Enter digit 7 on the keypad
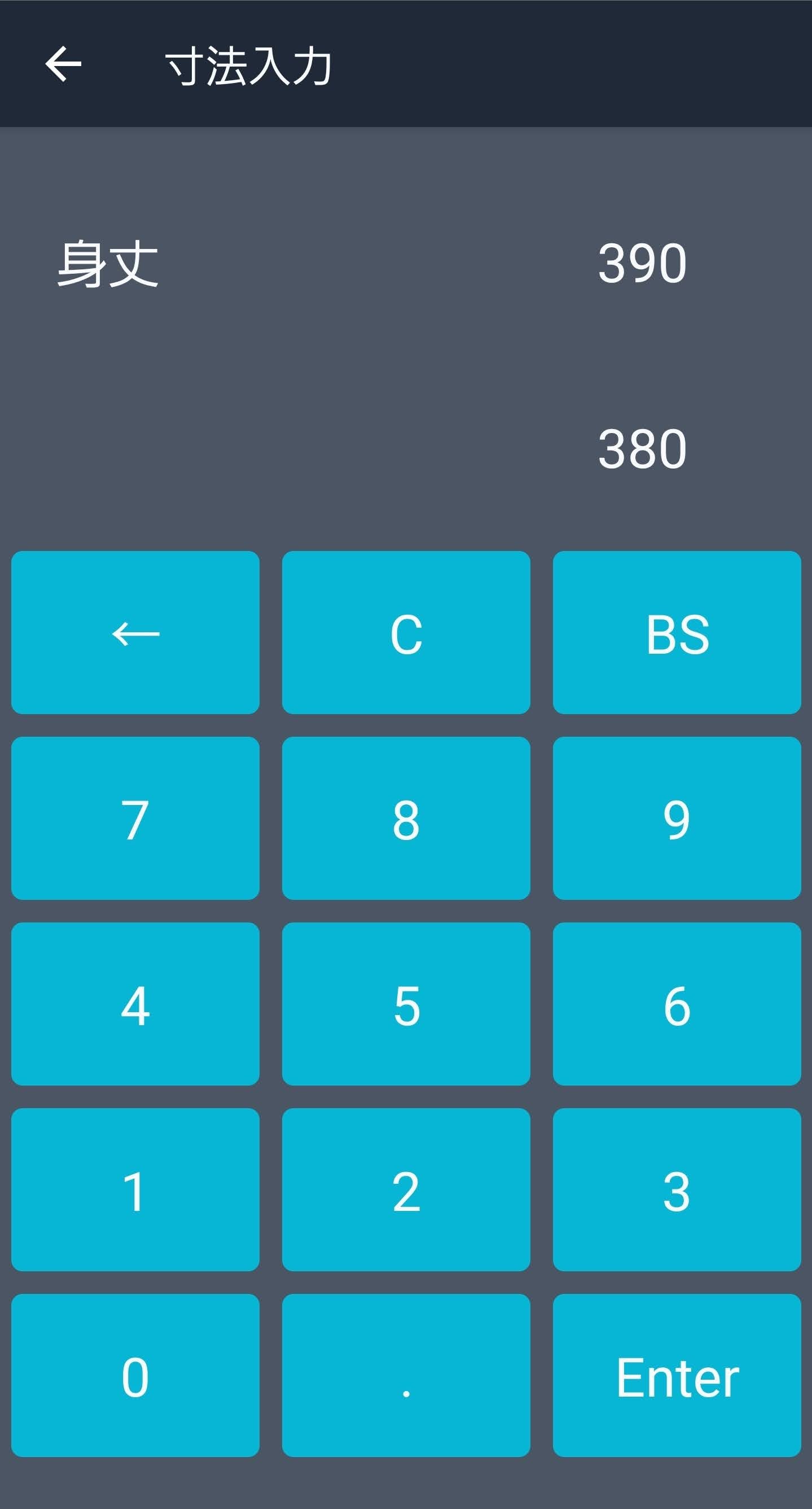Screen dimensions: 812x1509 [x=135, y=819]
